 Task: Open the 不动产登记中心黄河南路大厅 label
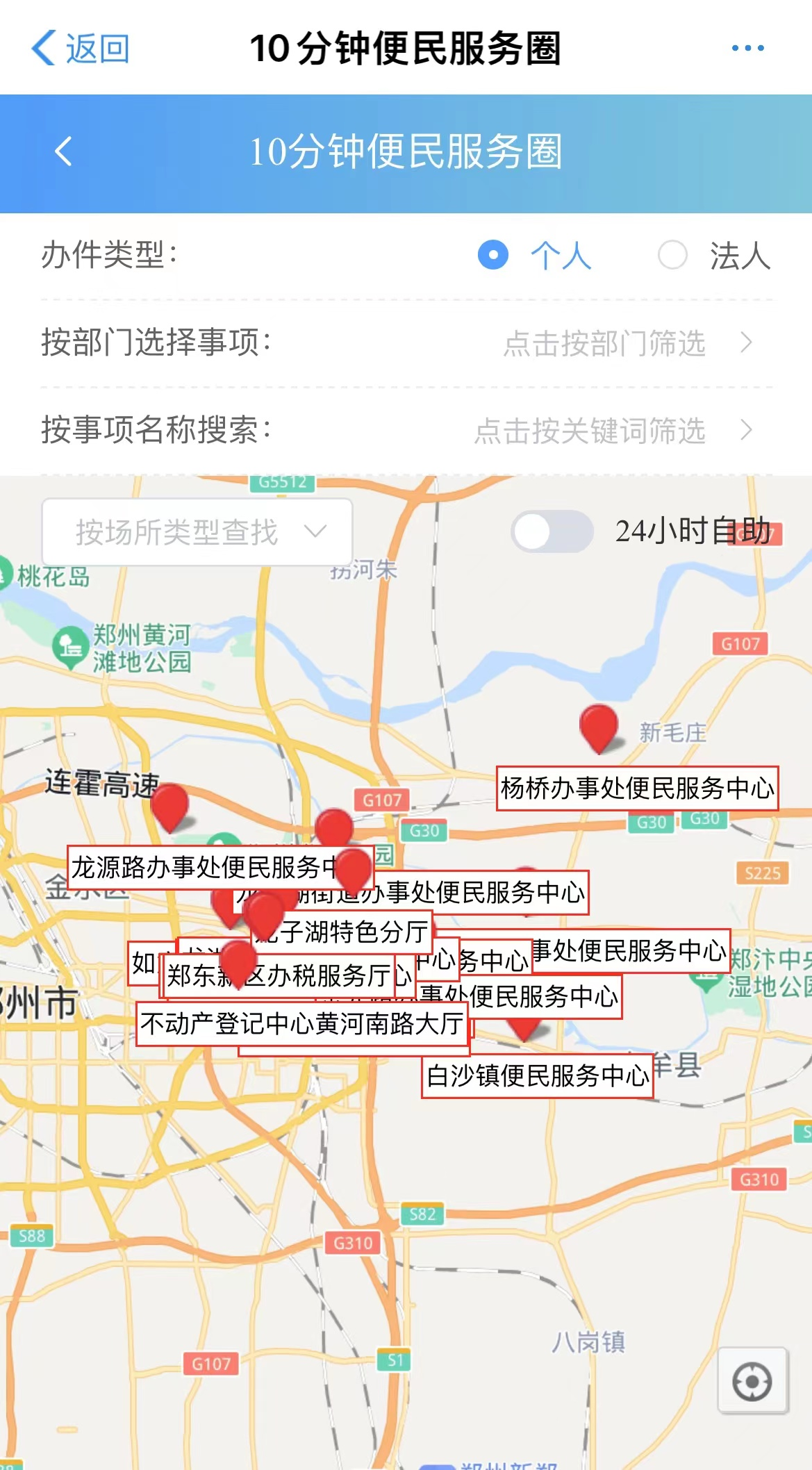[301, 1023]
